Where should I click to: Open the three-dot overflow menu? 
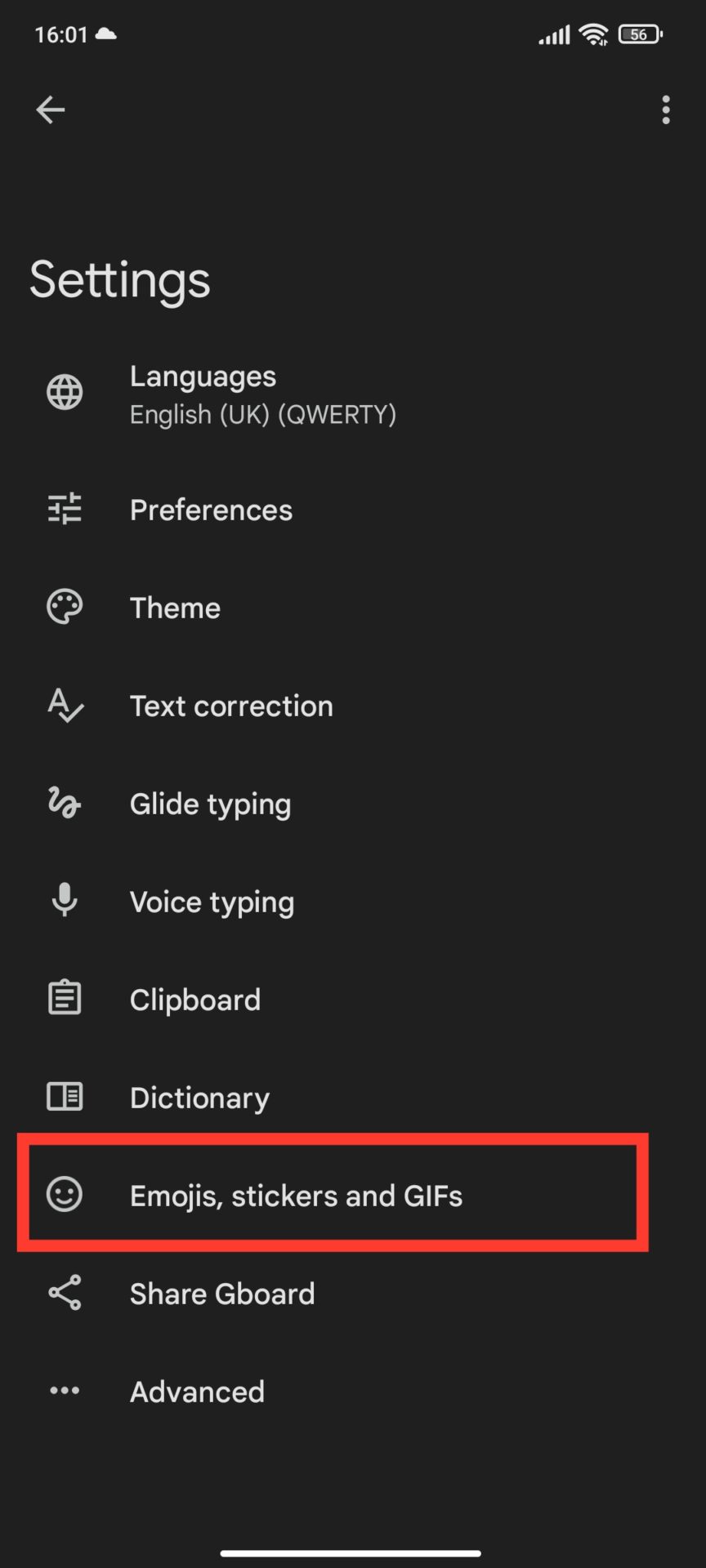(666, 109)
